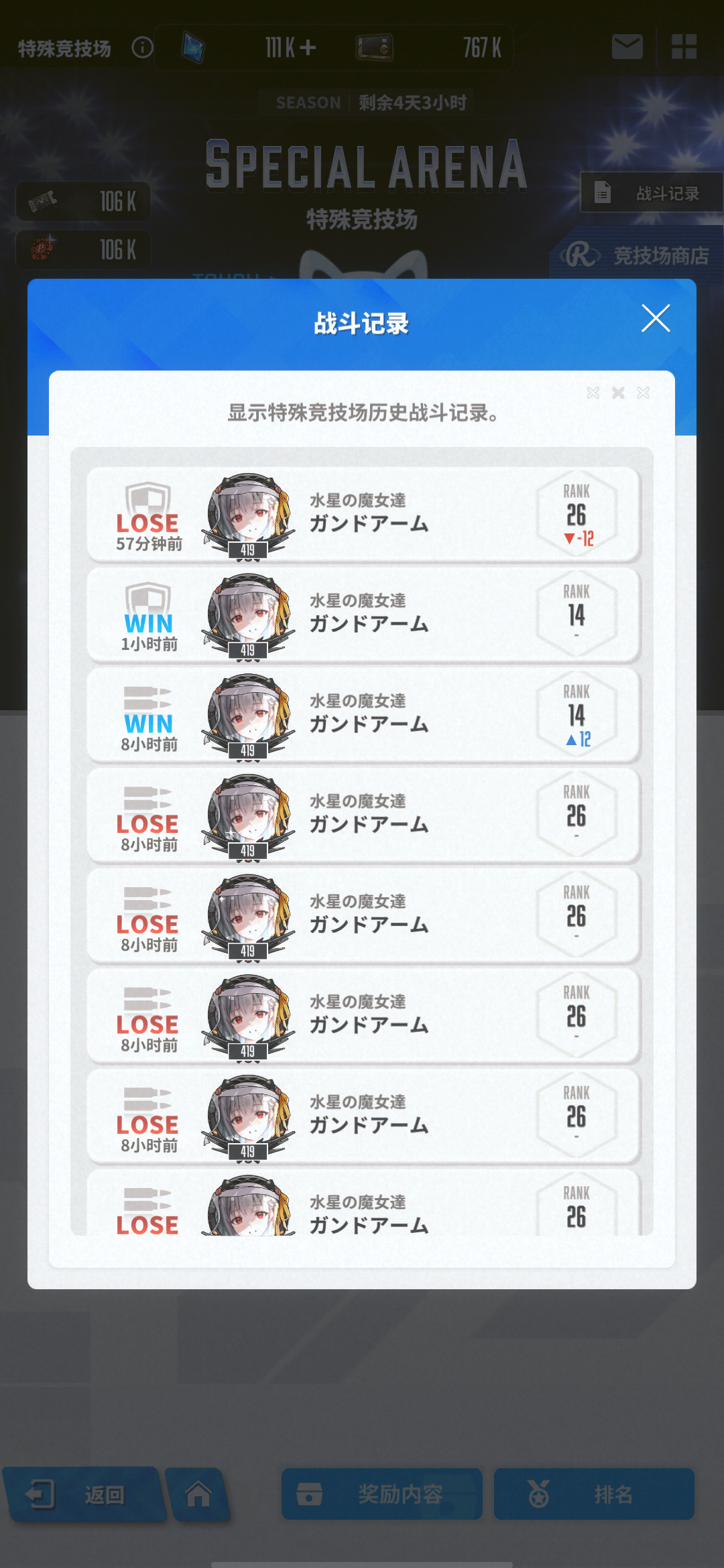Open the WIN record from 1小时前
The height and width of the screenshot is (1568, 724).
(x=363, y=615)
